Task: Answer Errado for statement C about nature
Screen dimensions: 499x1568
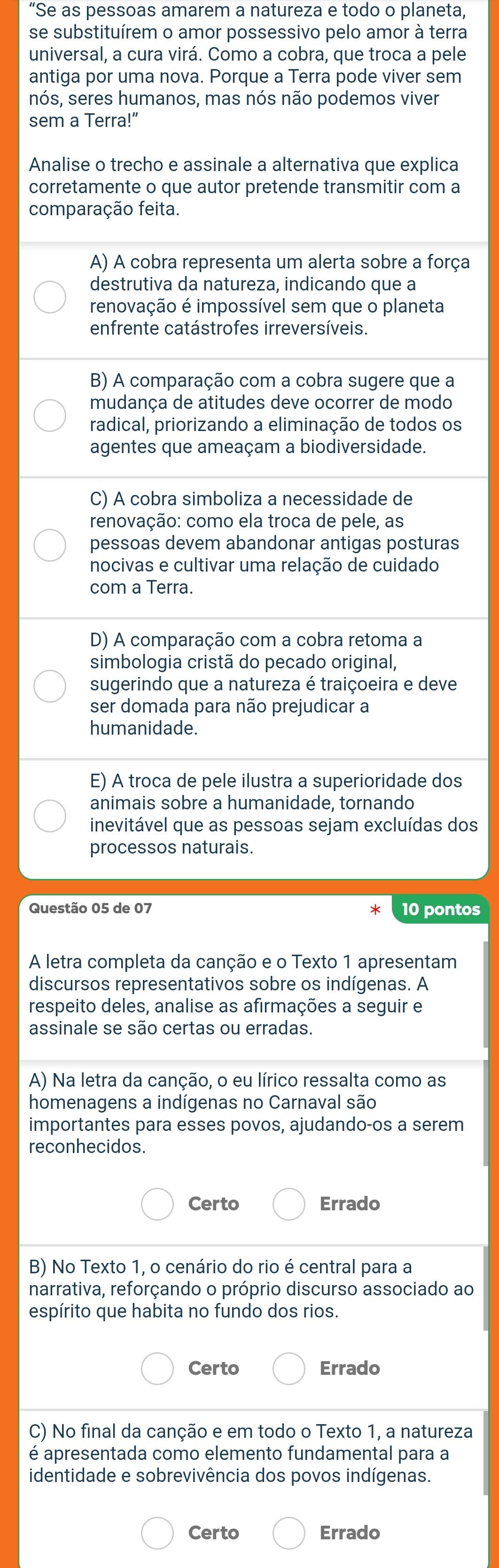Action: [x=289, y=1532]
